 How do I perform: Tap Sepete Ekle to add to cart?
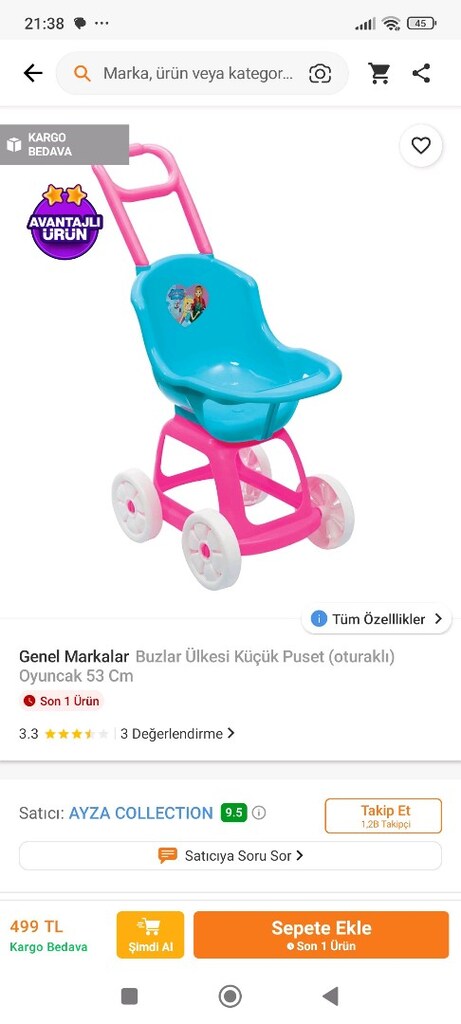(321, 935)
